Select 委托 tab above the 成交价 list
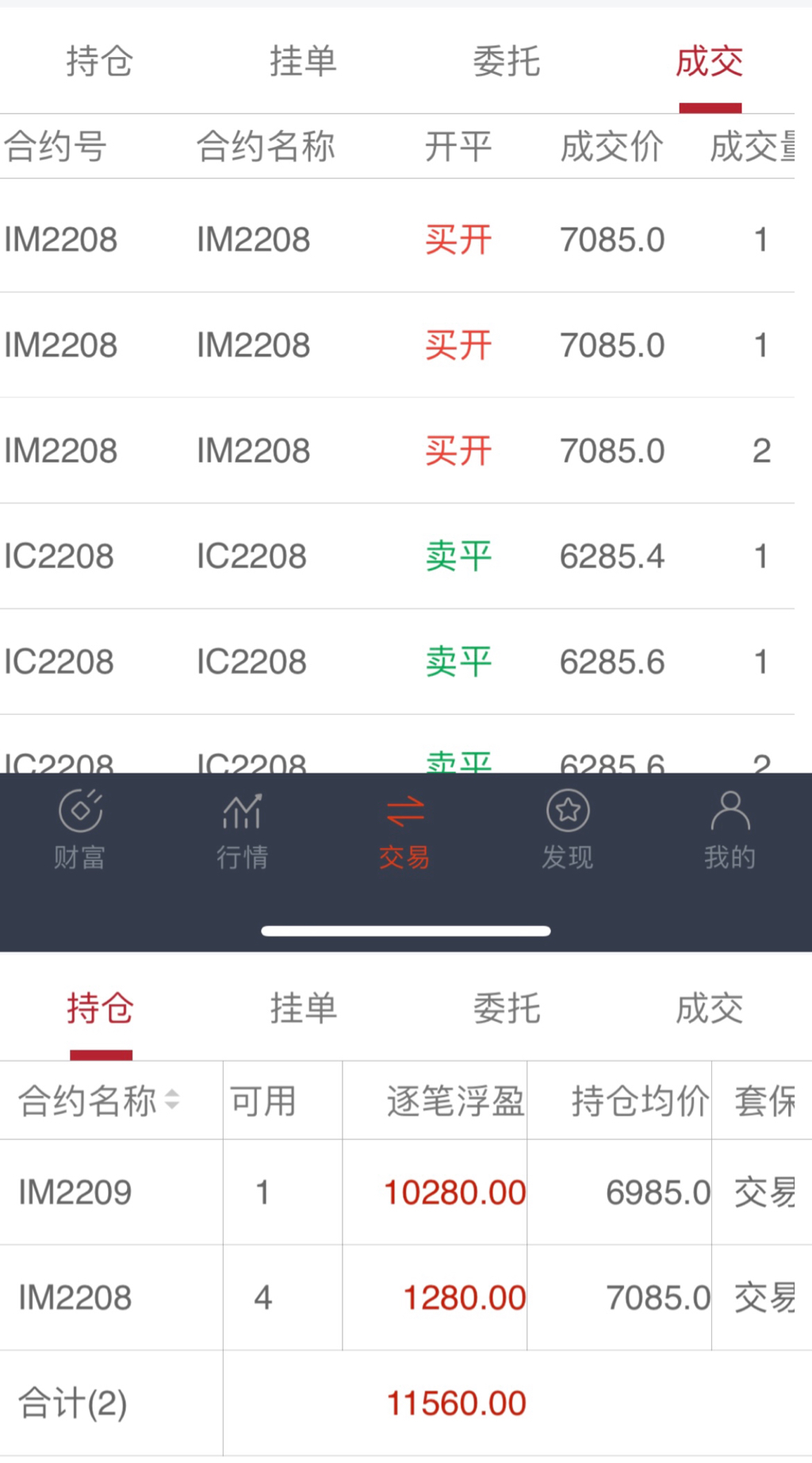Viewport: 812px width, 1463px height. 507,62
